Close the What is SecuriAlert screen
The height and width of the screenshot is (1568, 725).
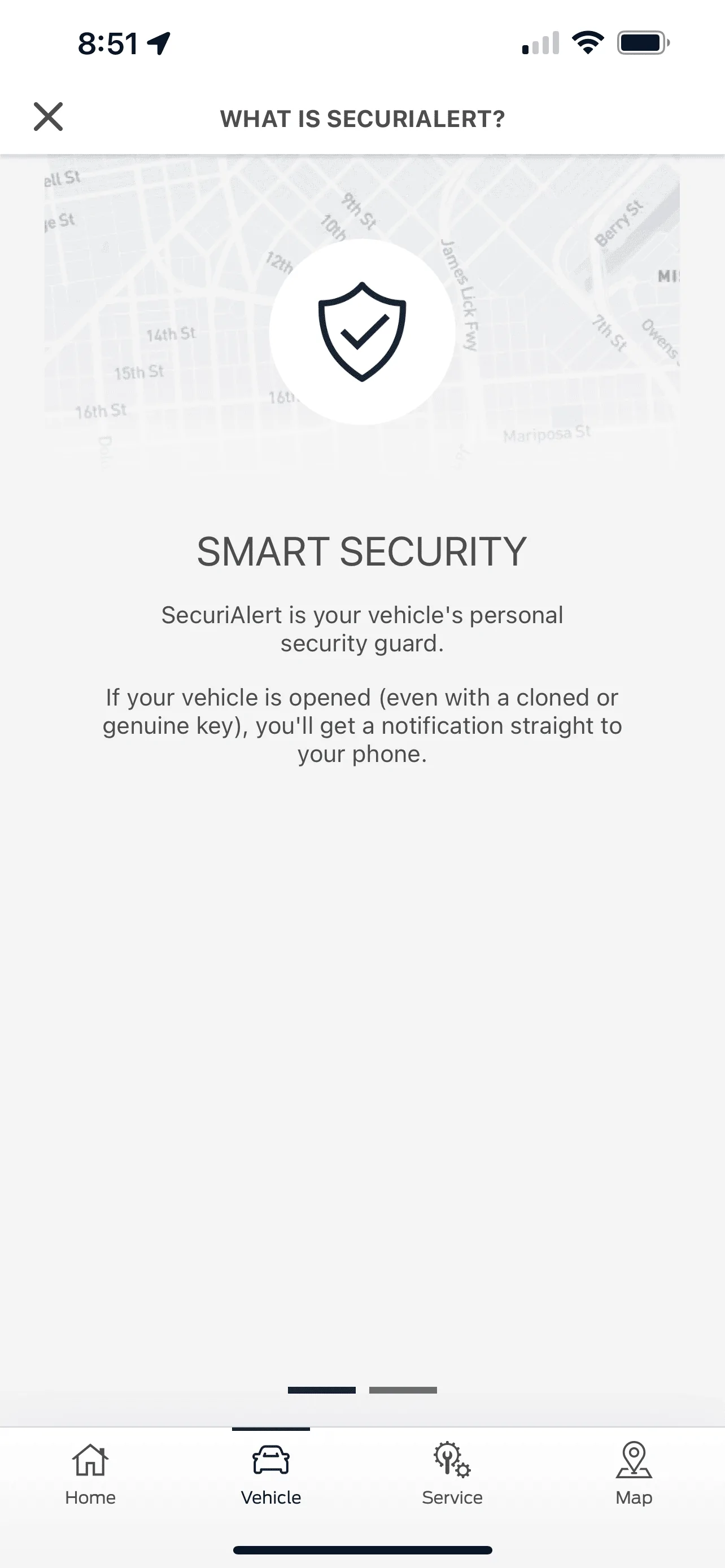click(x=48, y=117)
